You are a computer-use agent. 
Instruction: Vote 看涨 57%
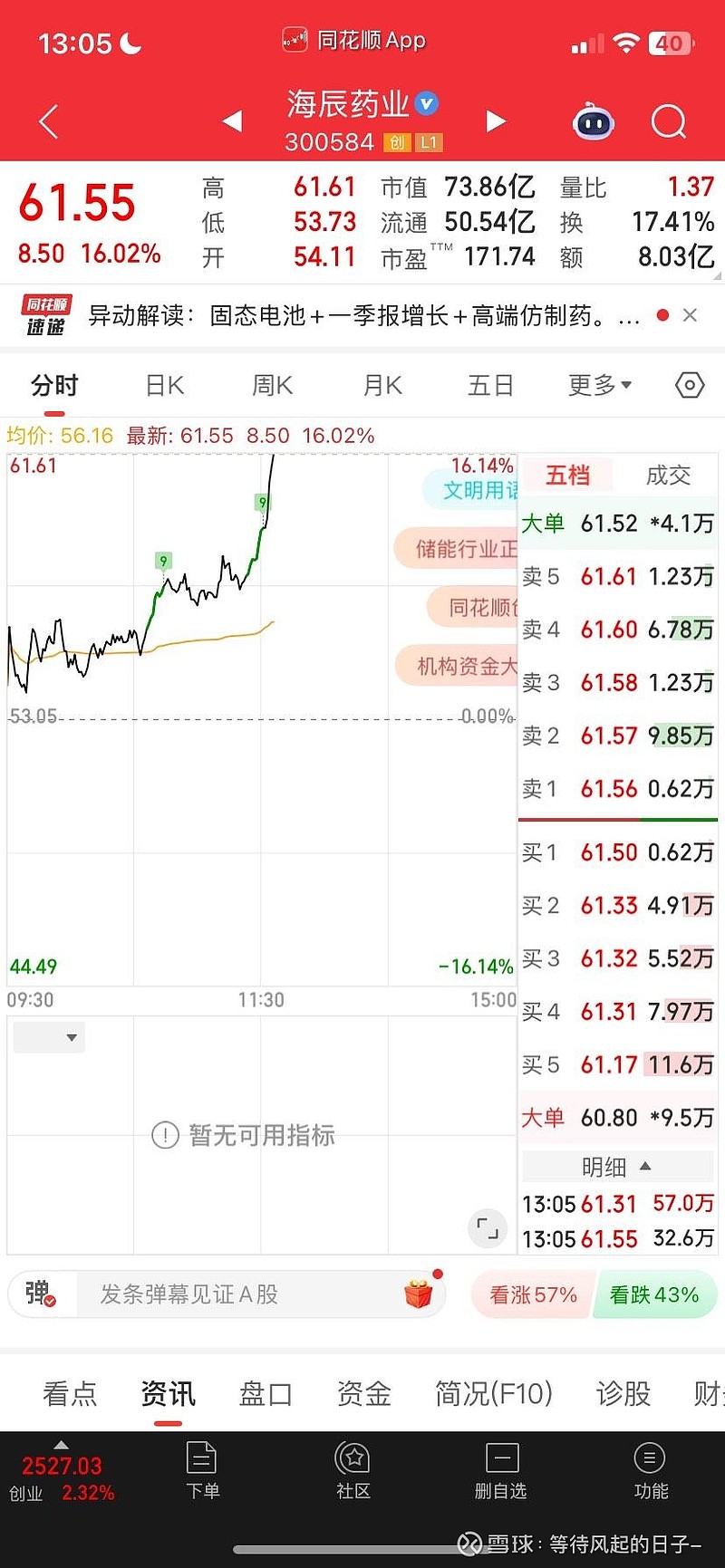coord(533,1294)
